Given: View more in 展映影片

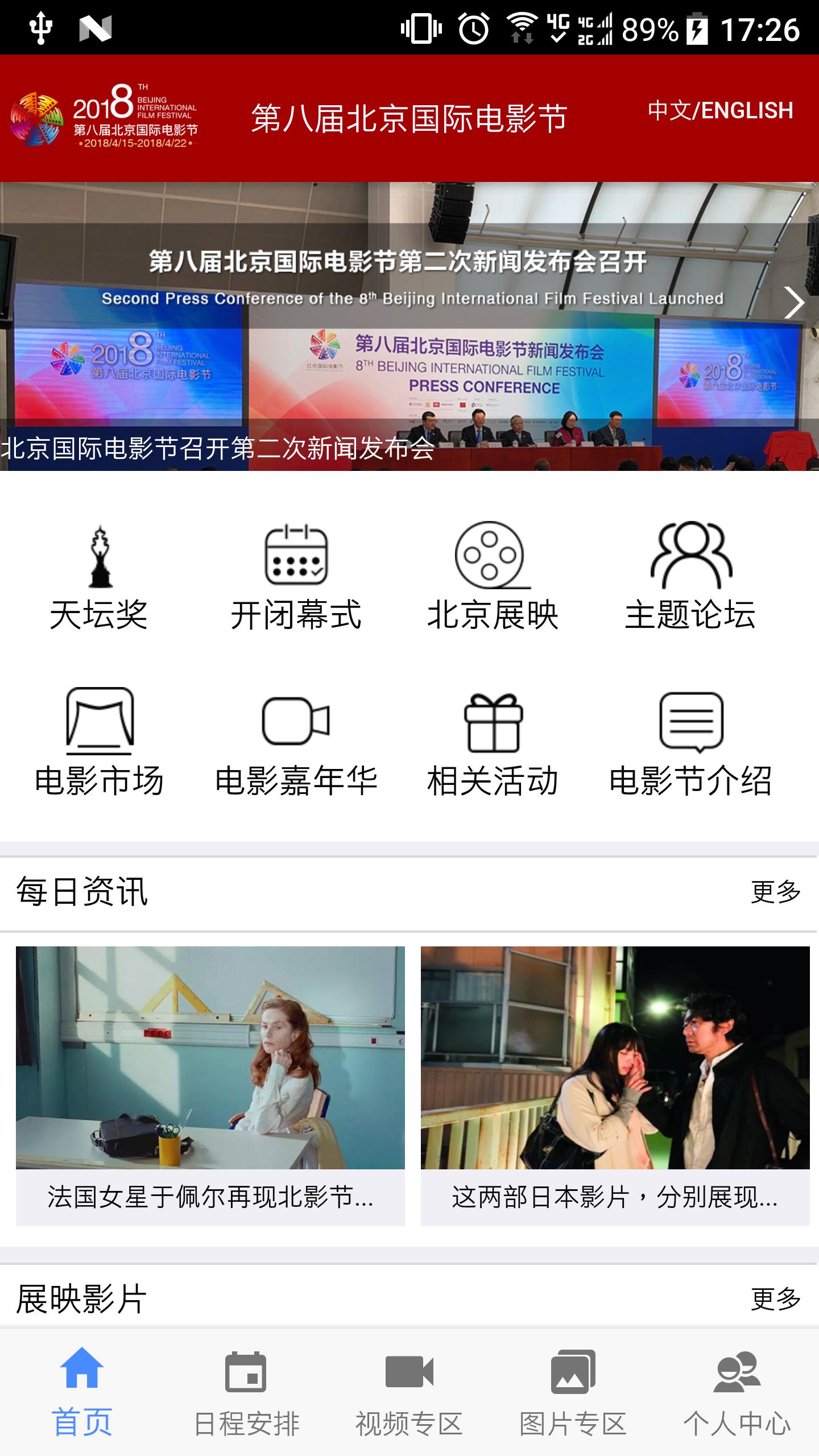Looking at the screenshot, I should click(x=775, y=1299).
